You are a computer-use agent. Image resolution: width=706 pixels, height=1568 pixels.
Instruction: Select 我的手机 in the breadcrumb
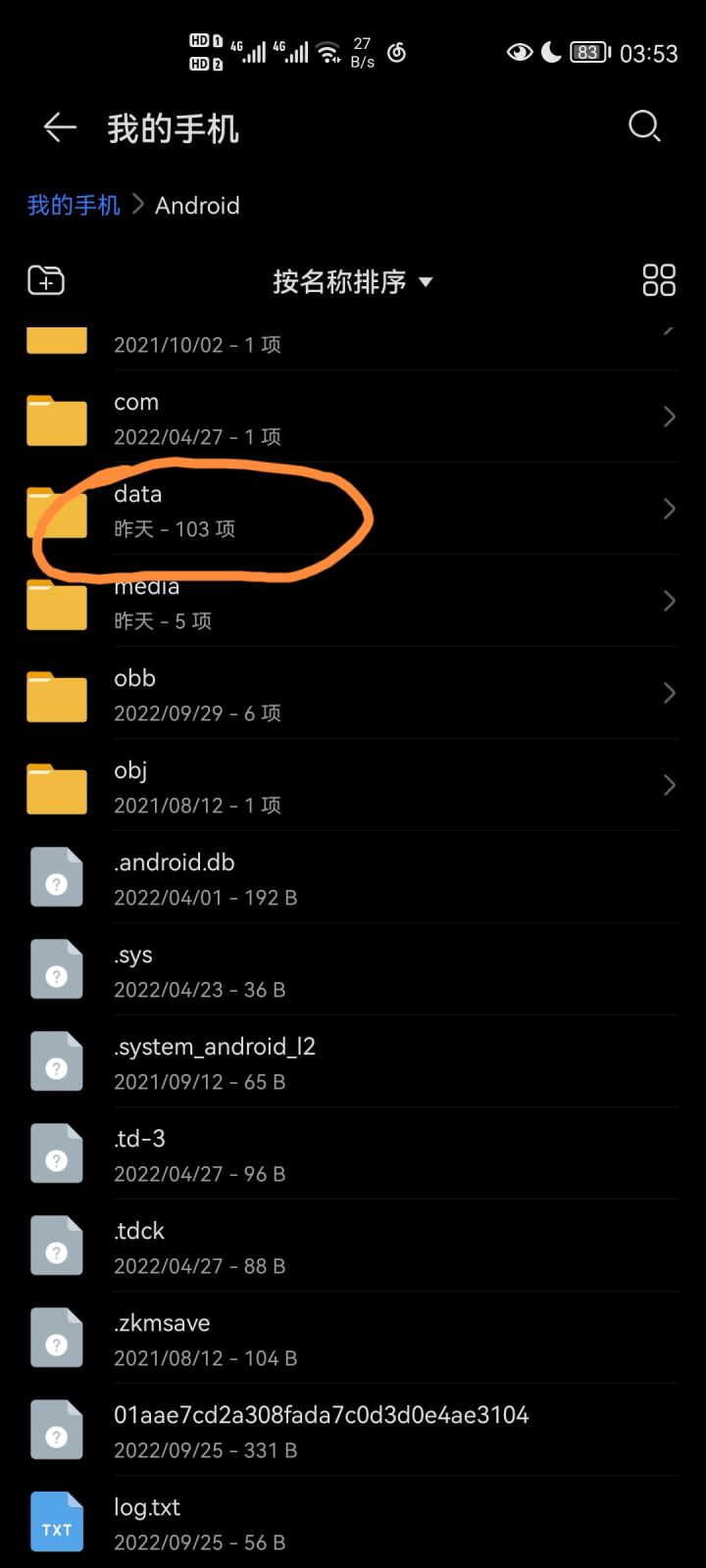tap(72, 205)
